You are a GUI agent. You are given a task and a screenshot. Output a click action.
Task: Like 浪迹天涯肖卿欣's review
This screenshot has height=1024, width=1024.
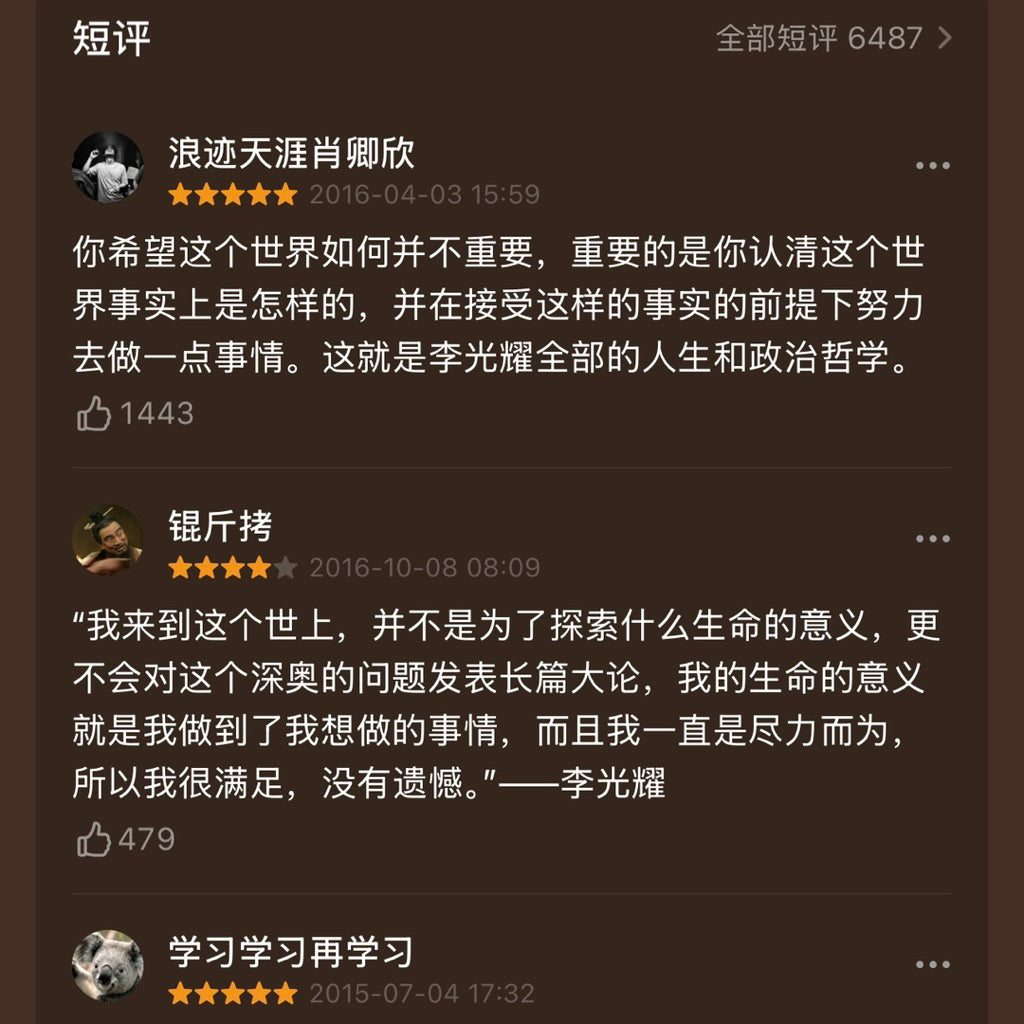95,413
